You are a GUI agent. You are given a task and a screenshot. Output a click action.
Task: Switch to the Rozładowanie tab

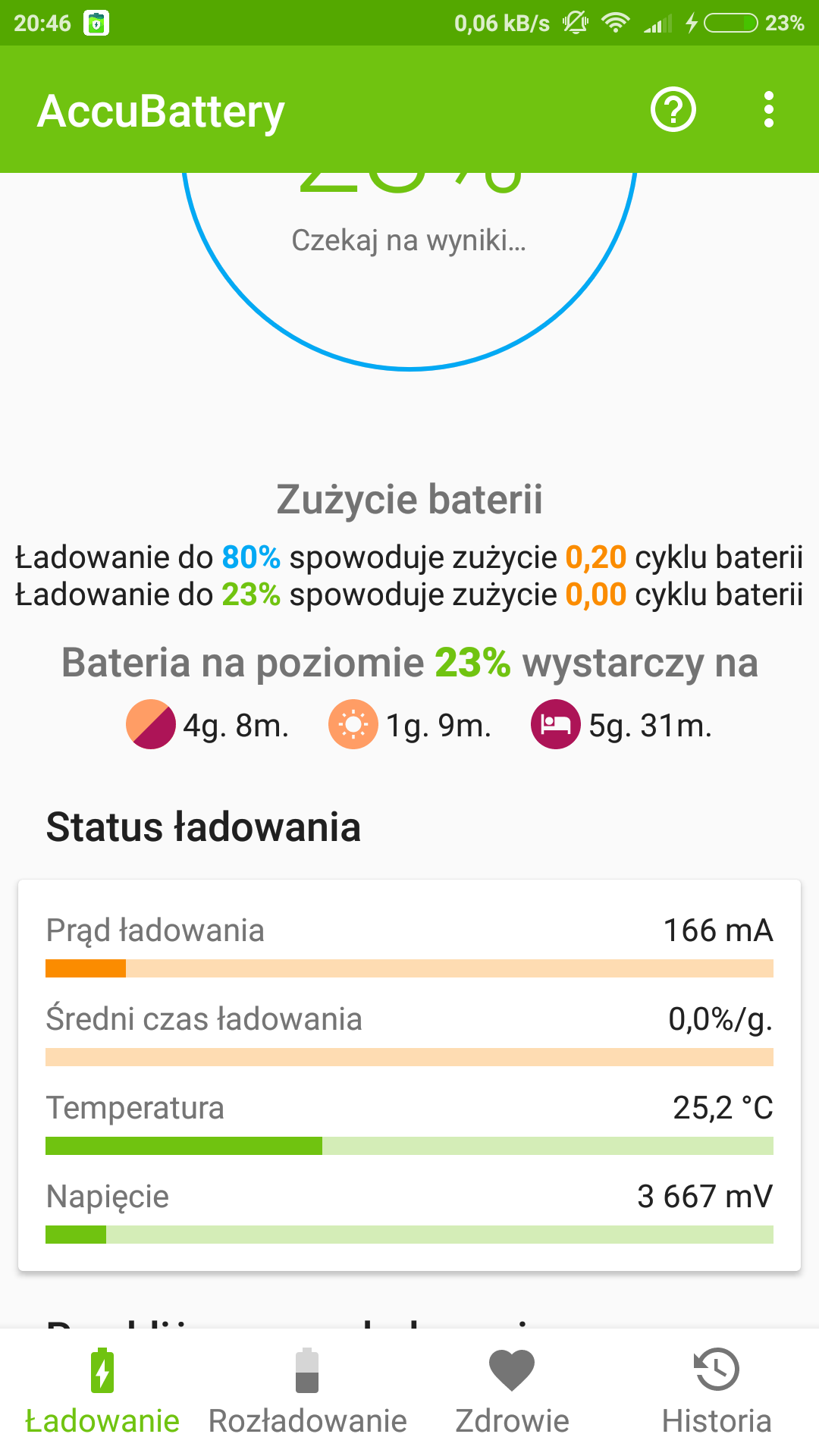307,1392
